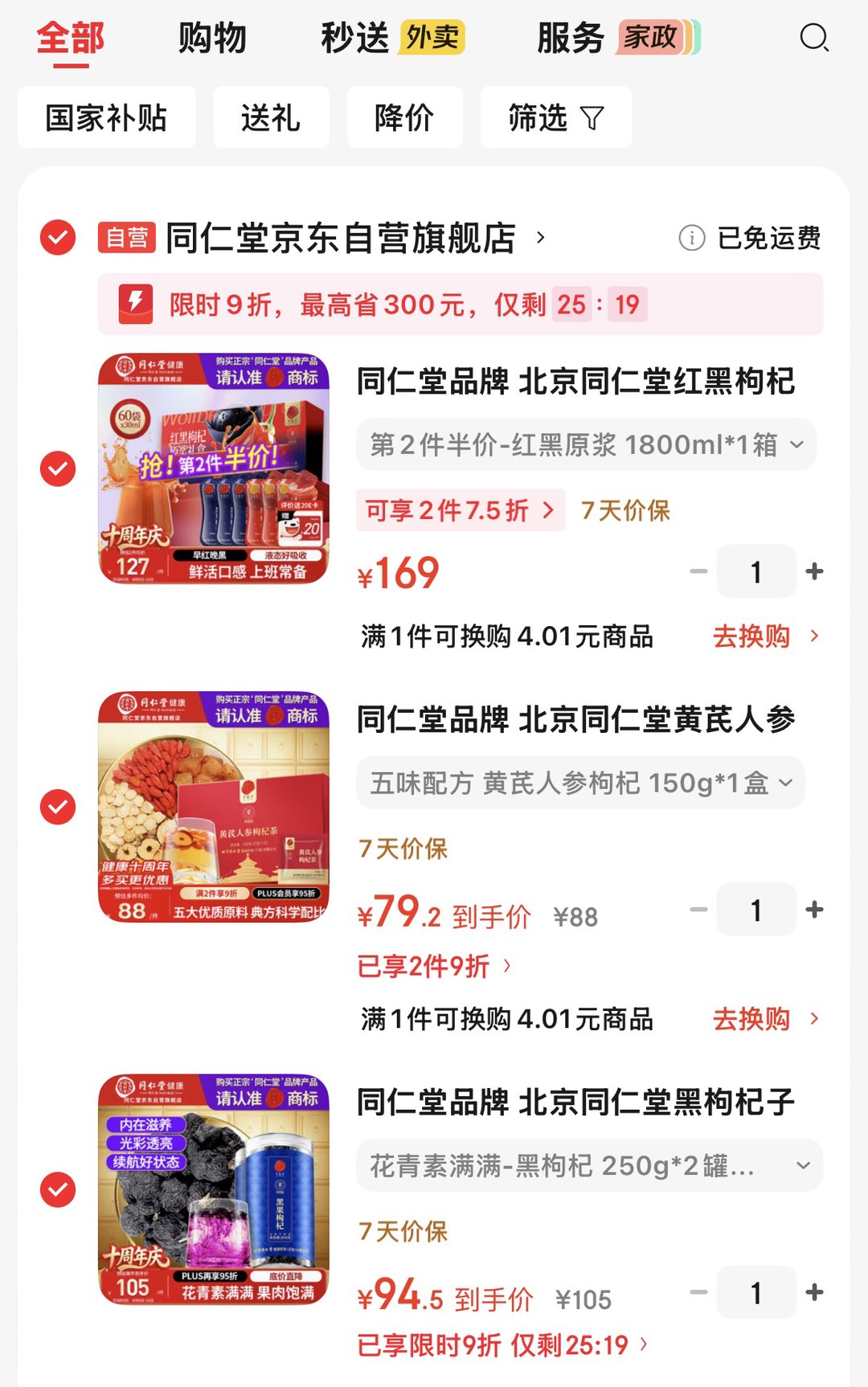Open the 已享2件9折 discount details
The image size is (868, 1387).
434,966
